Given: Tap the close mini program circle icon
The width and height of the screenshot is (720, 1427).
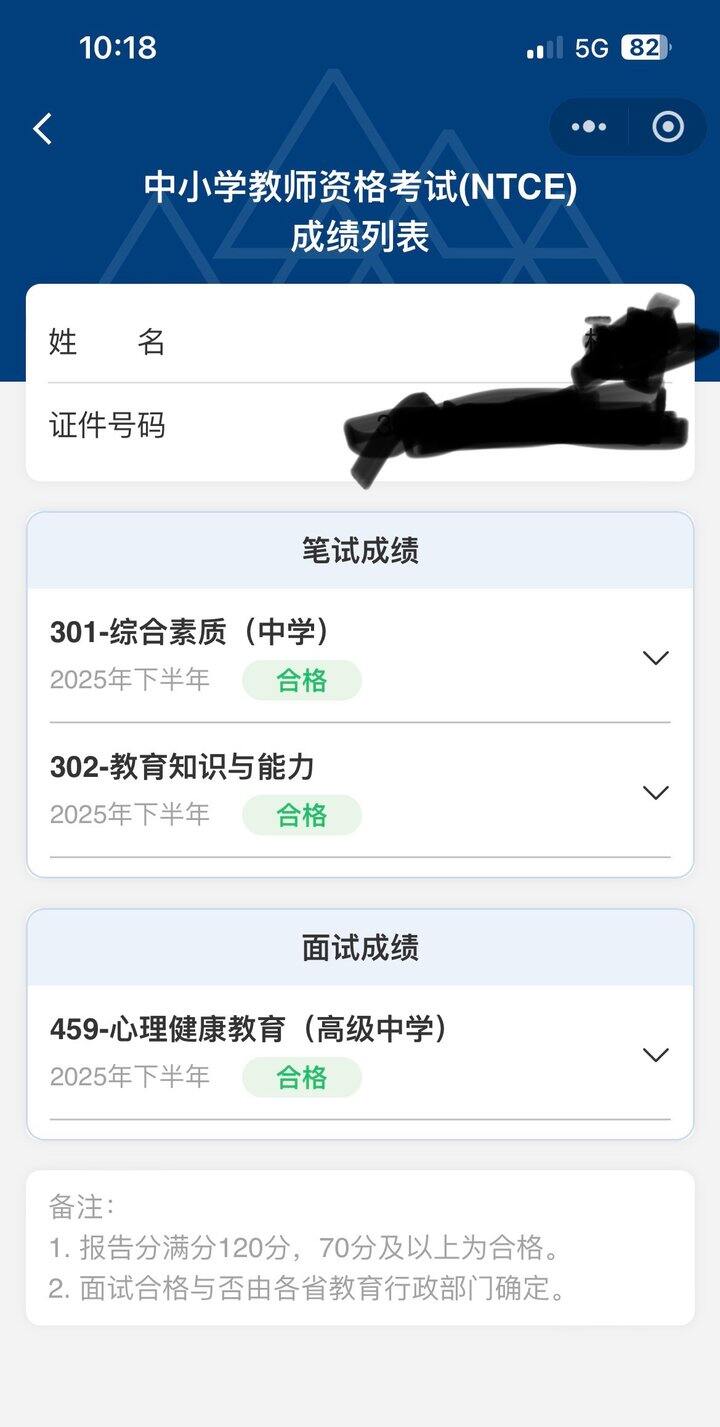Looking at the screenshot, I should [668, 127].
